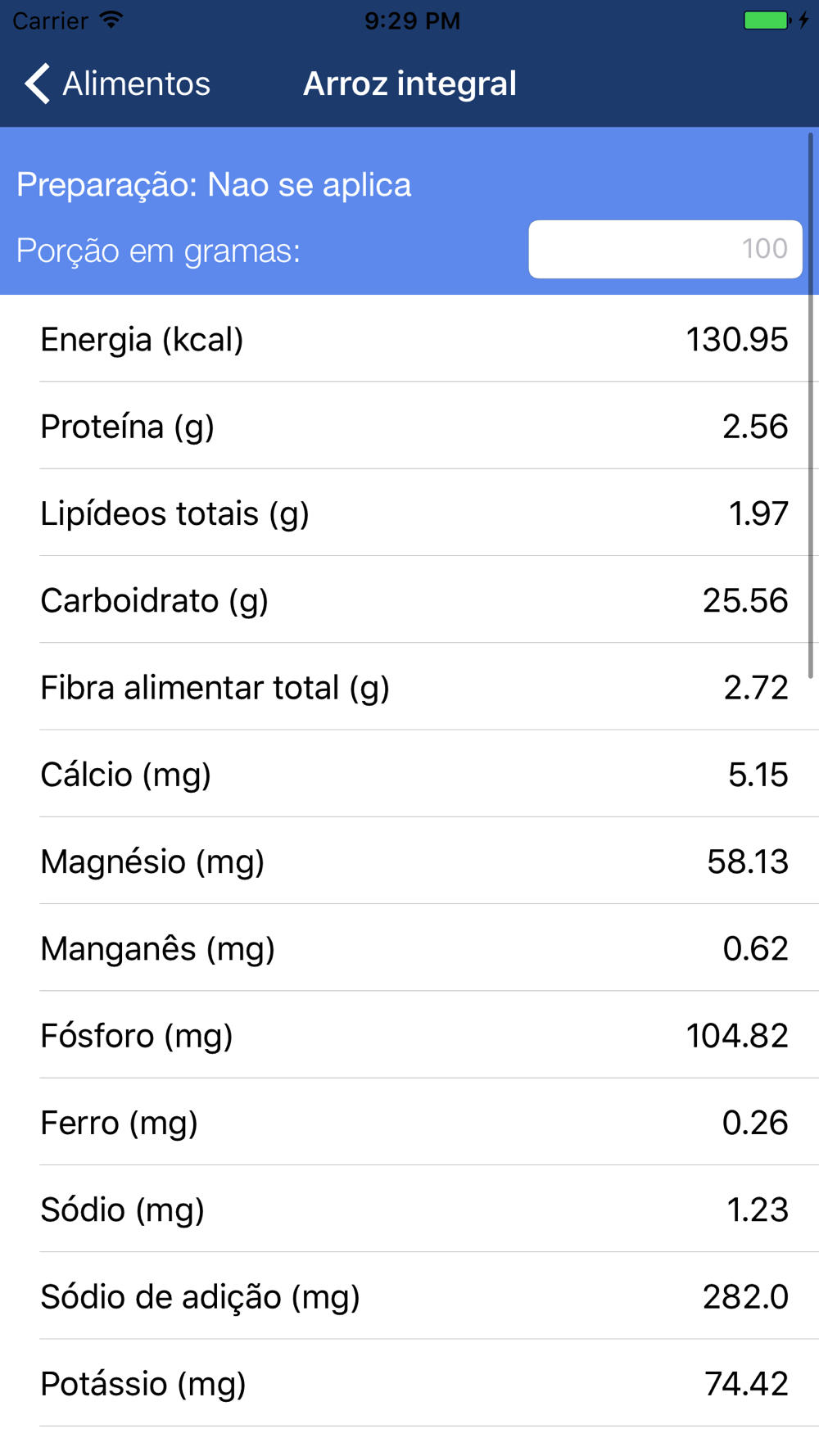819x1456 pixels.
Task: Edit the portion in grams field
Action: pyautogui.click(x=665, y=249)
